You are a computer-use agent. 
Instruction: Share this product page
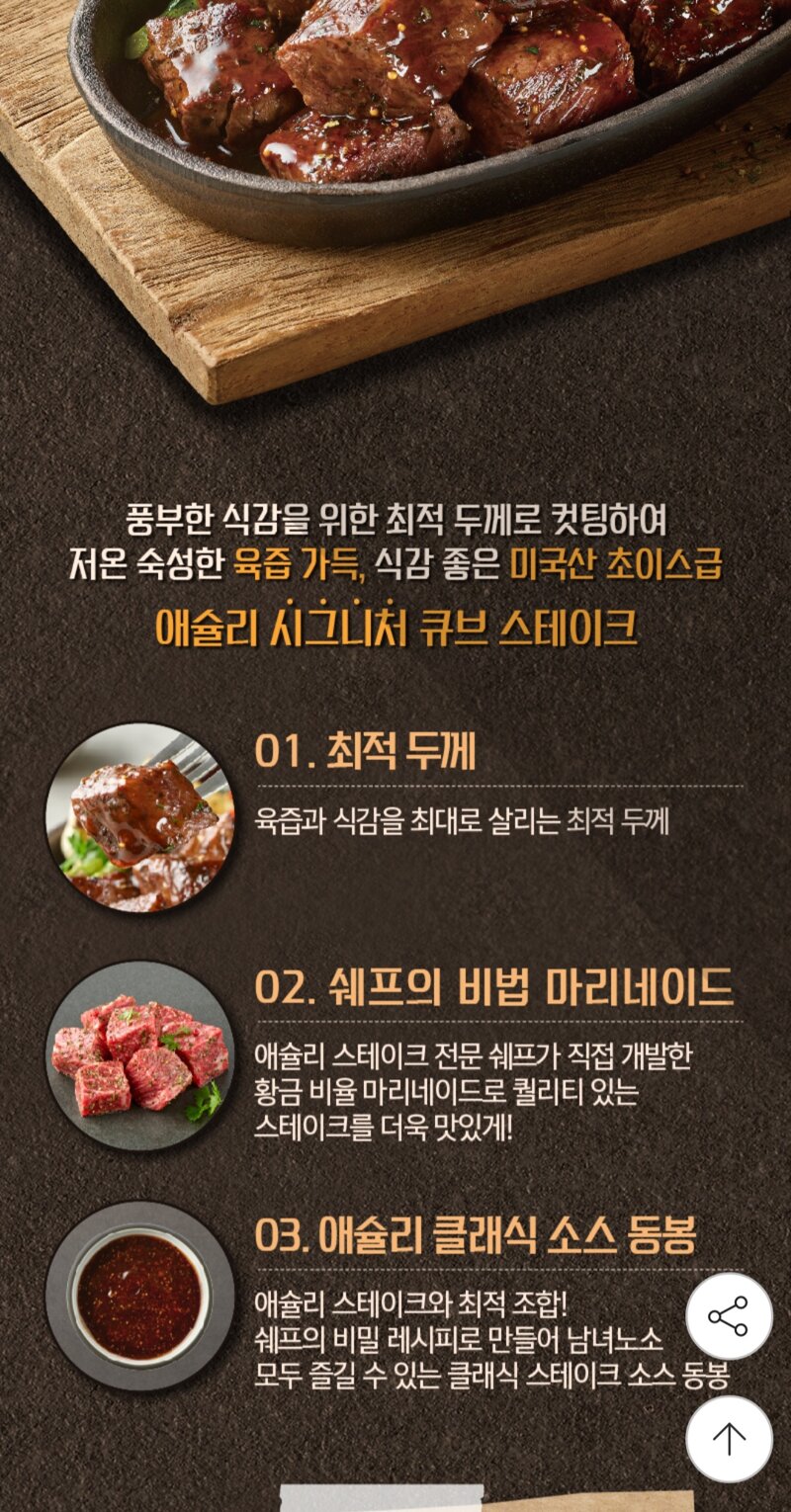729,1316
